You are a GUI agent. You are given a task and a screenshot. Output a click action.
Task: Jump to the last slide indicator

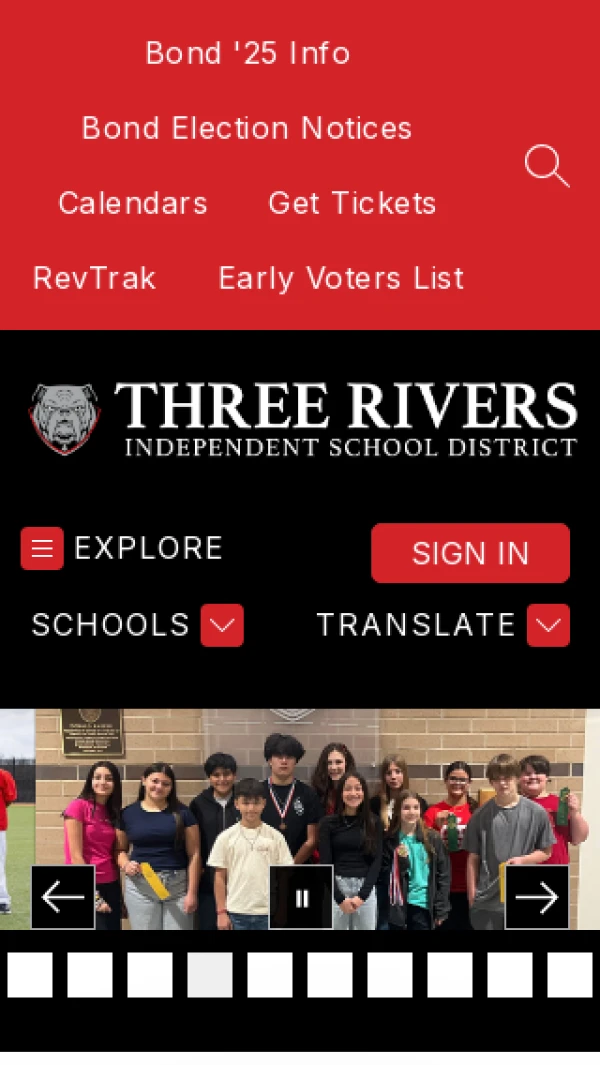(x=570, y=975)
